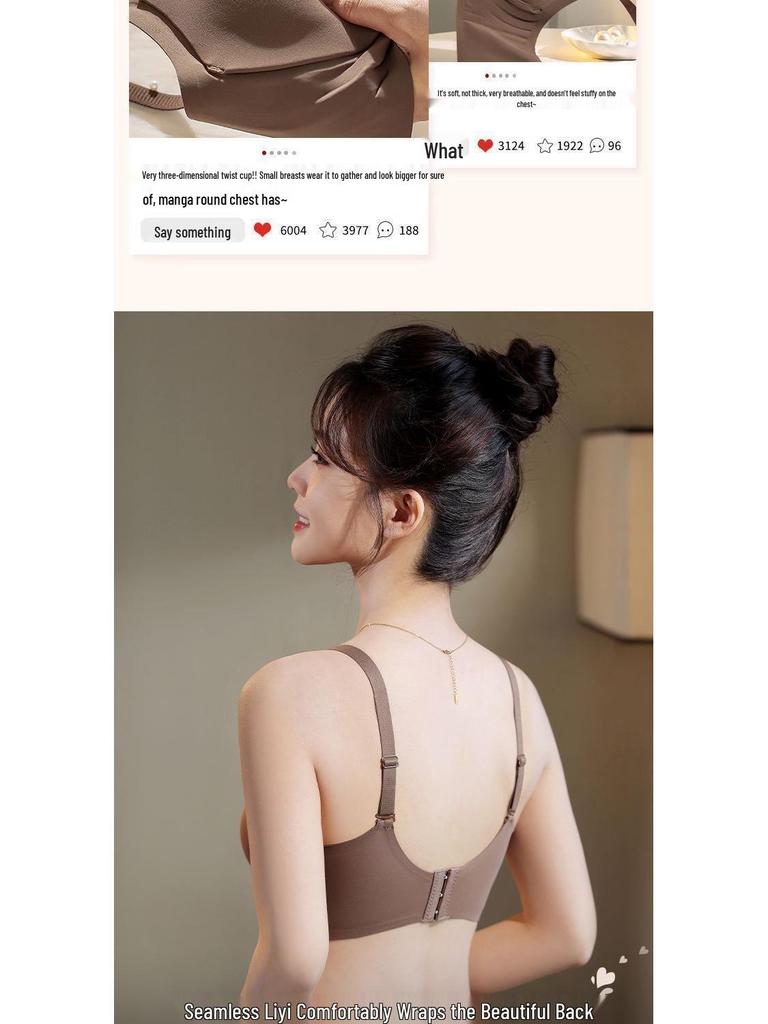The image size is (768, 1024).
Task: Star the review showing 3977 ratings
Action: [327, 229]
